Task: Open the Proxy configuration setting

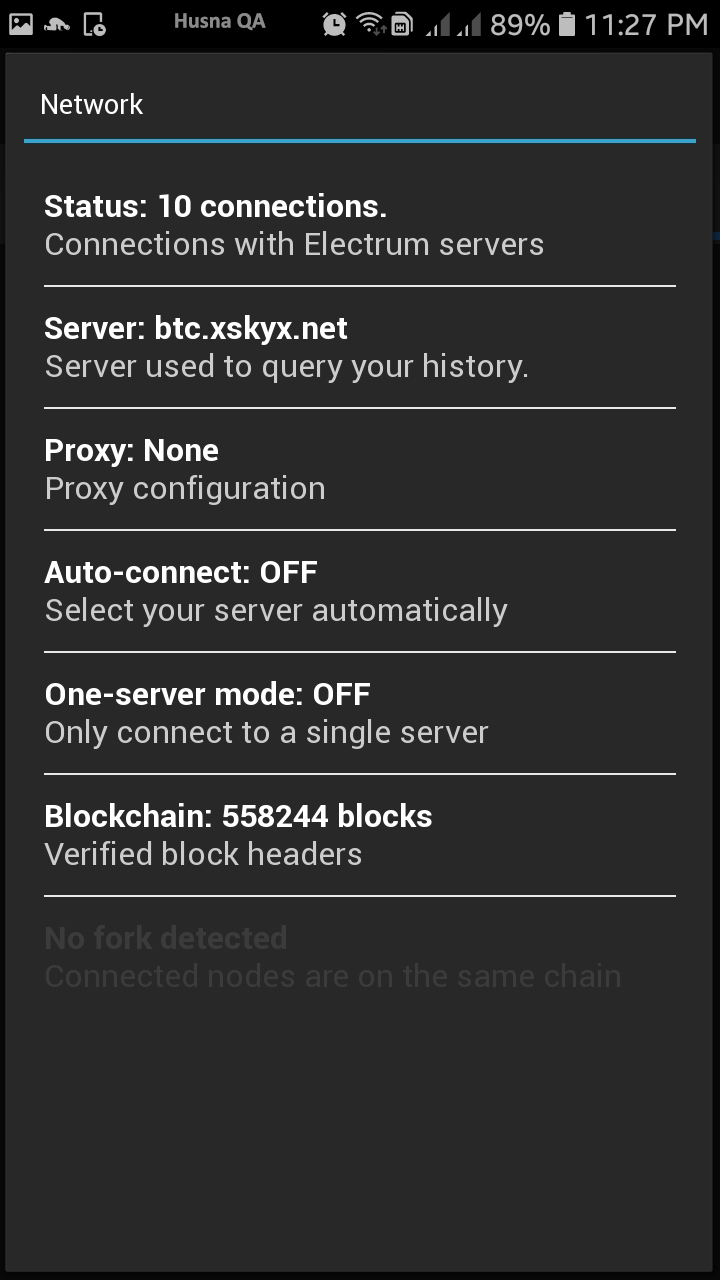Action: [x=360, y=469]
